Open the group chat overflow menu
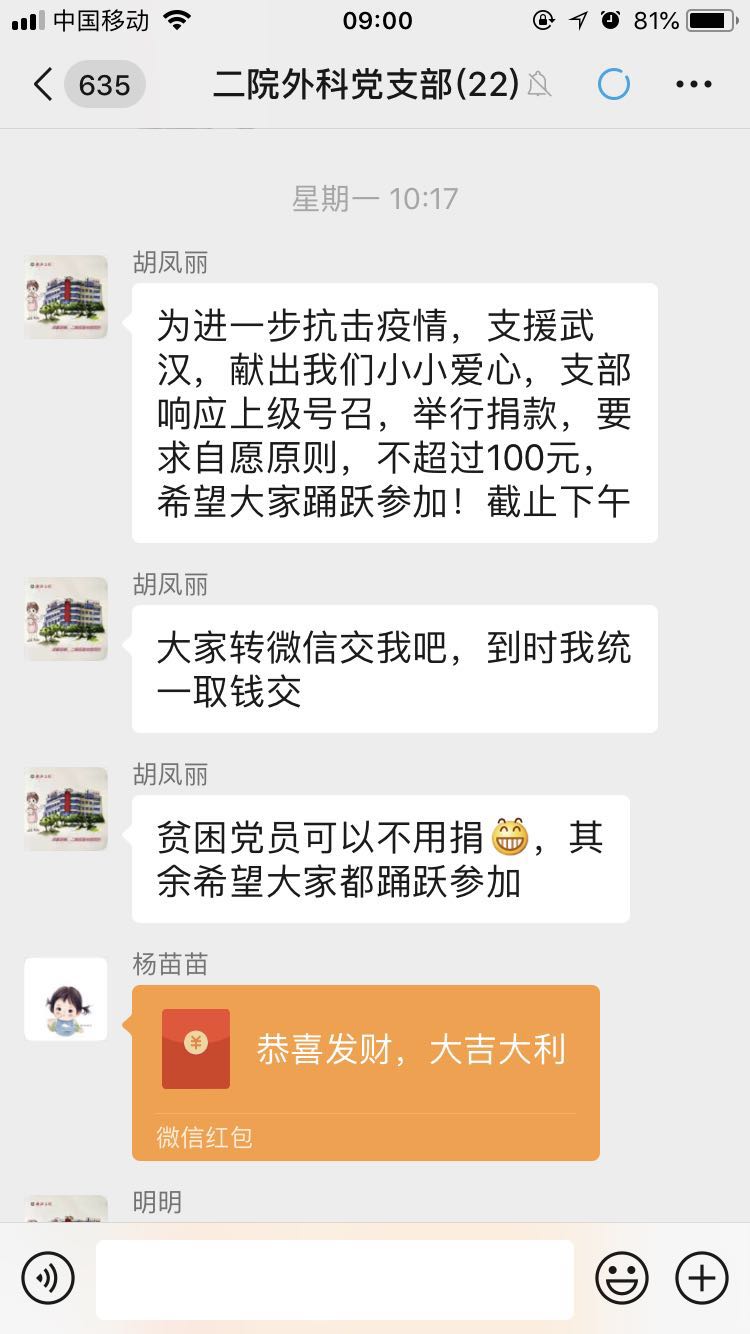This screenshot has width=750, height=1334. [693, 85]
